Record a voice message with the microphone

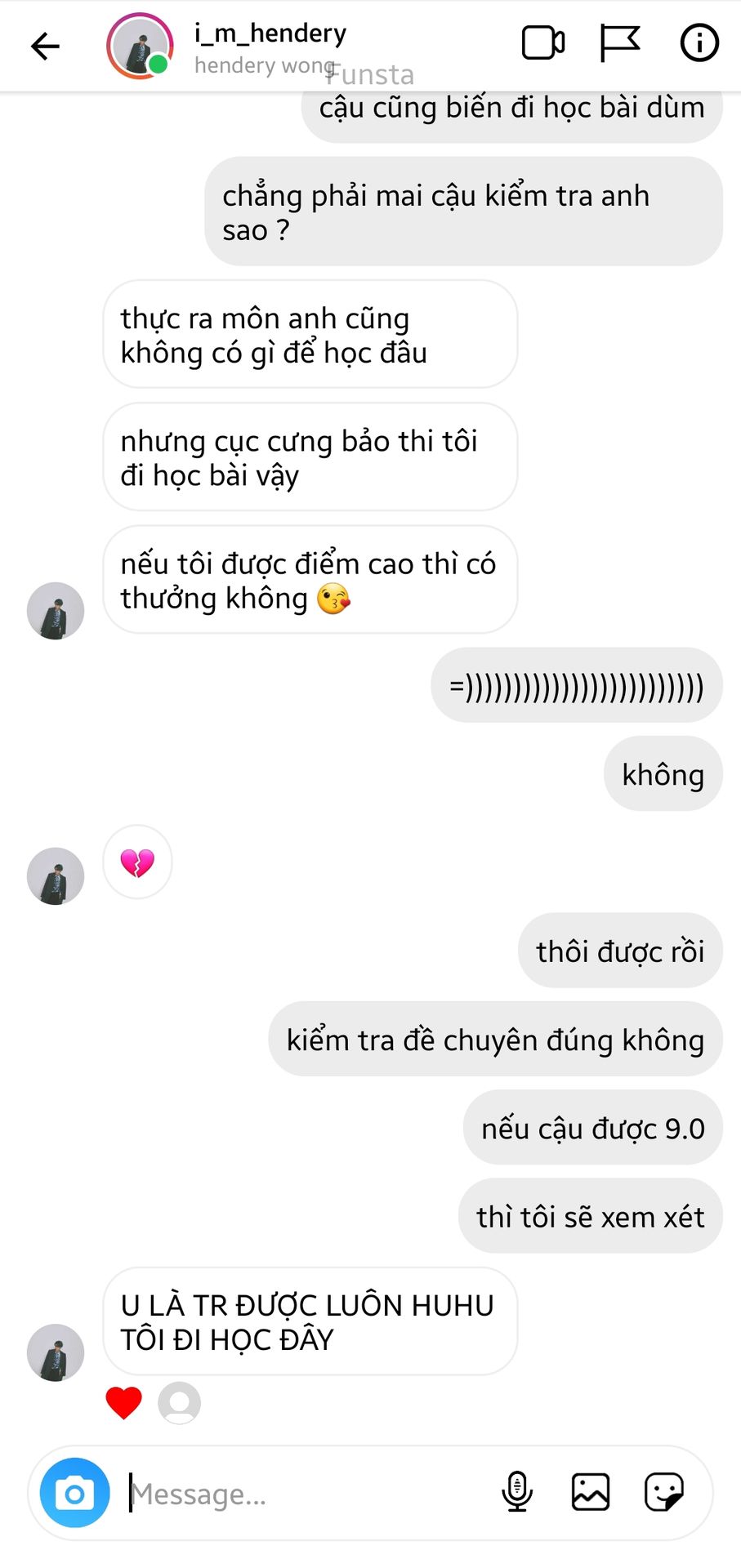click(x=517, y=1492)
